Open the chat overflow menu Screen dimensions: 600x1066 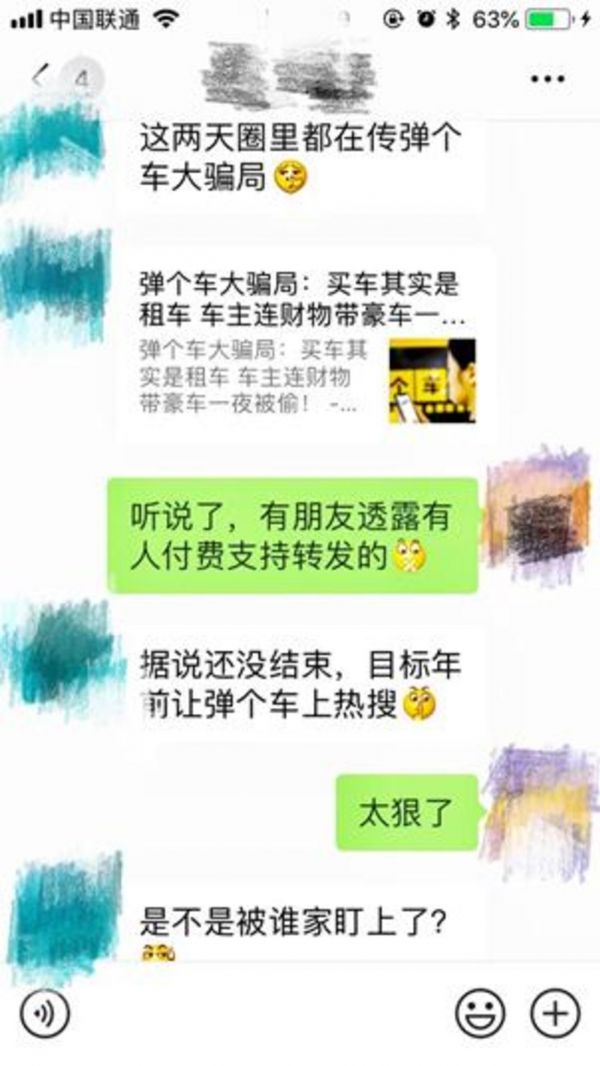[547, 78]
